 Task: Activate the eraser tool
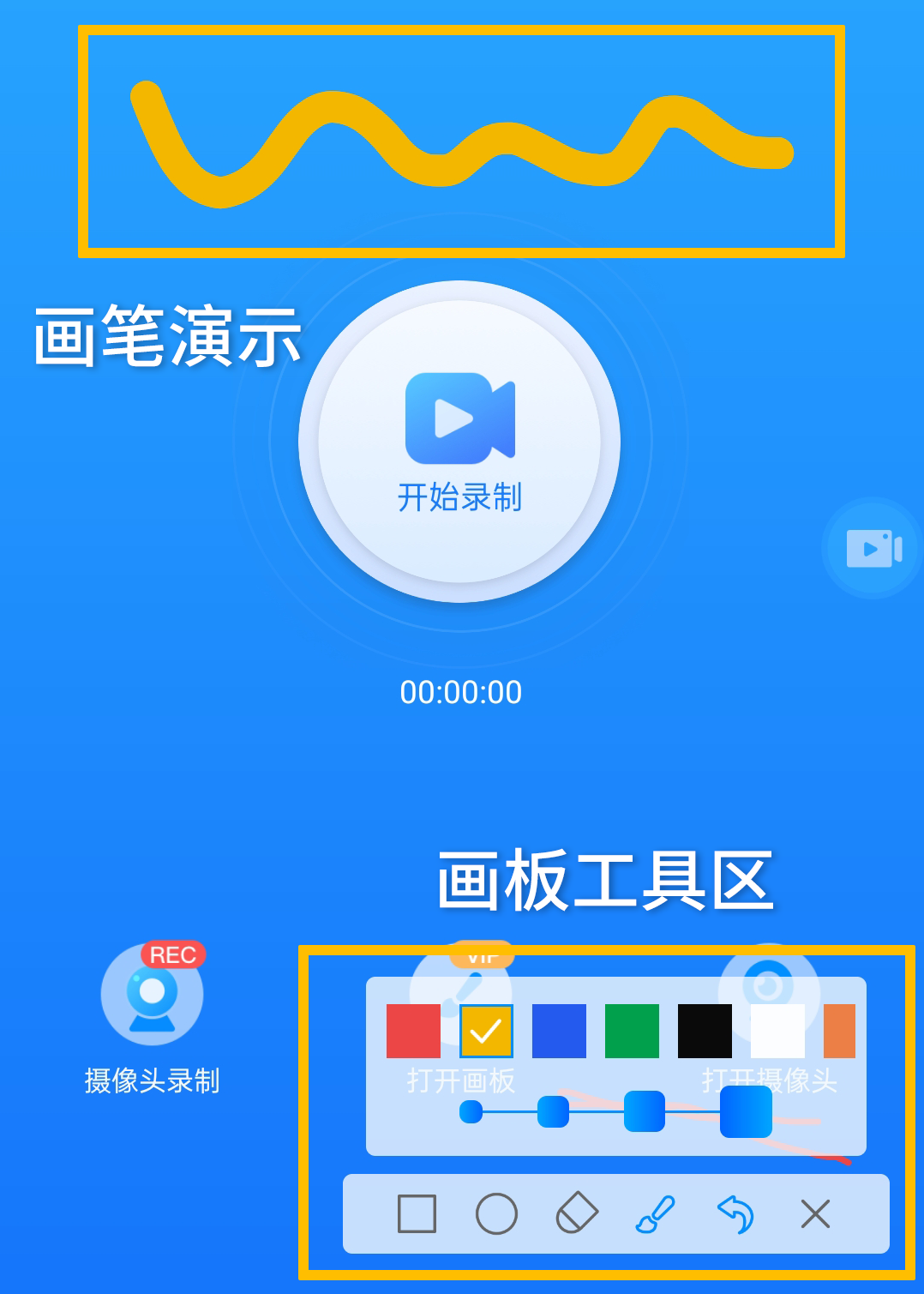577,1213
